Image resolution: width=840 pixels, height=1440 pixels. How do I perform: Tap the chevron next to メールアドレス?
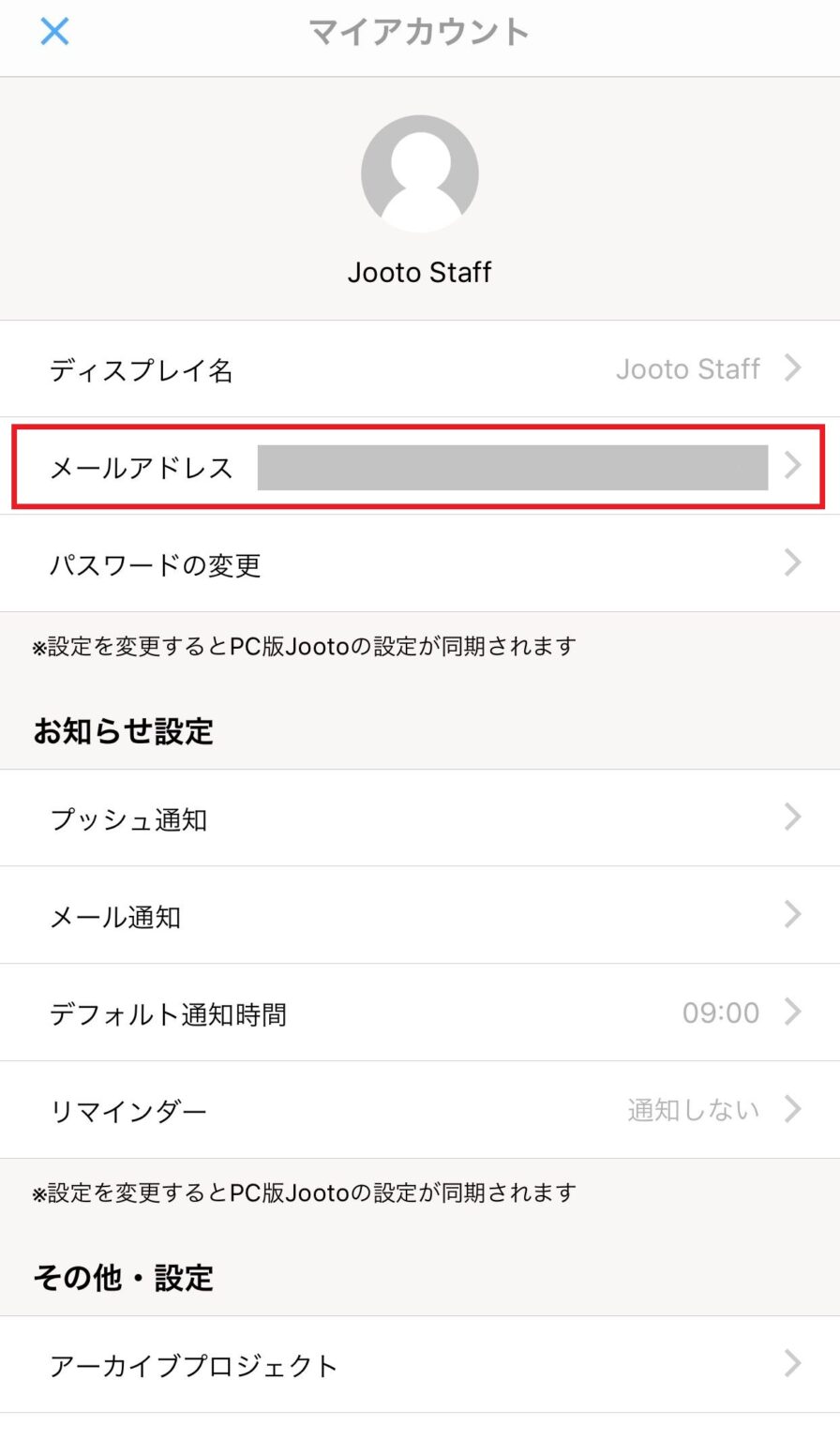pos(792,466)
